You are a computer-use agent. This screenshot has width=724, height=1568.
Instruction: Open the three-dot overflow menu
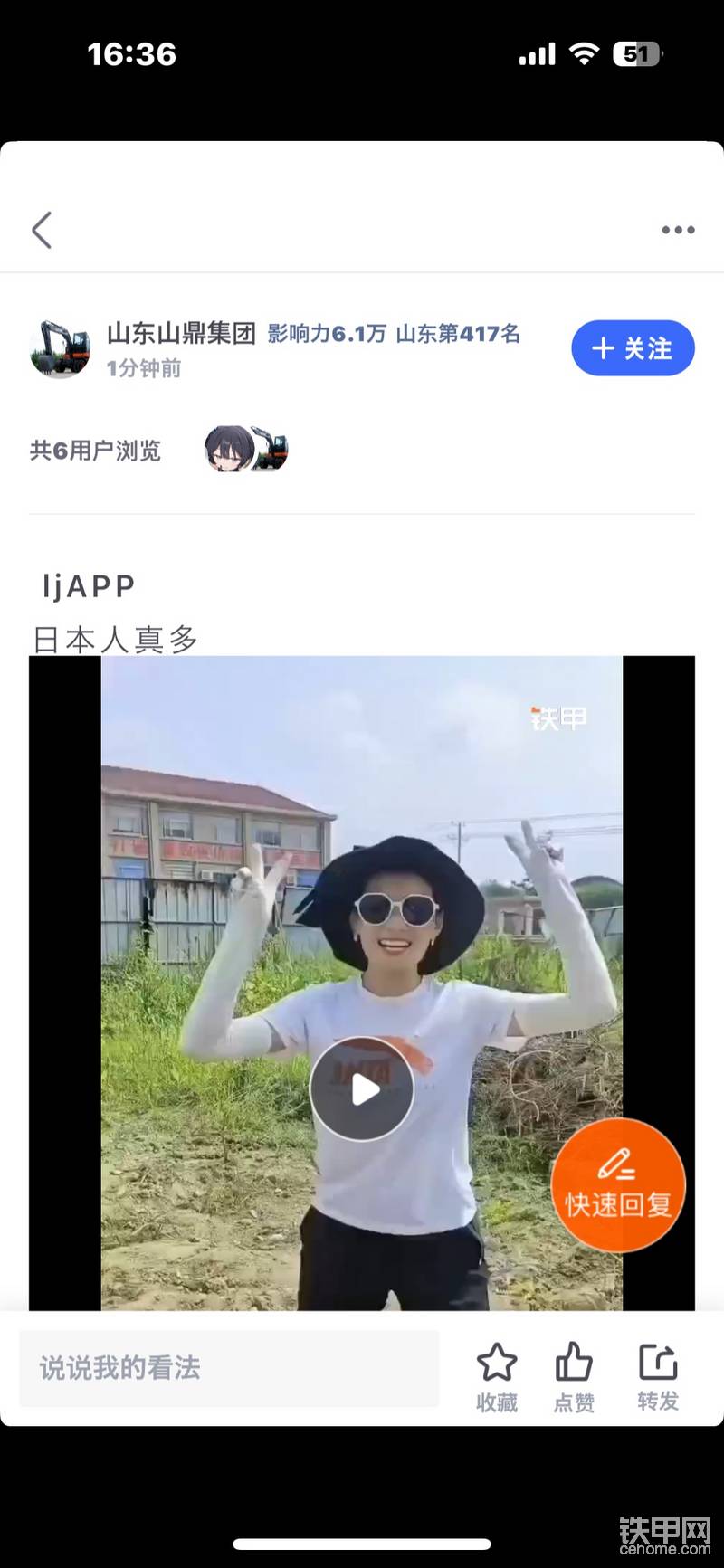[x=678, y=230]
